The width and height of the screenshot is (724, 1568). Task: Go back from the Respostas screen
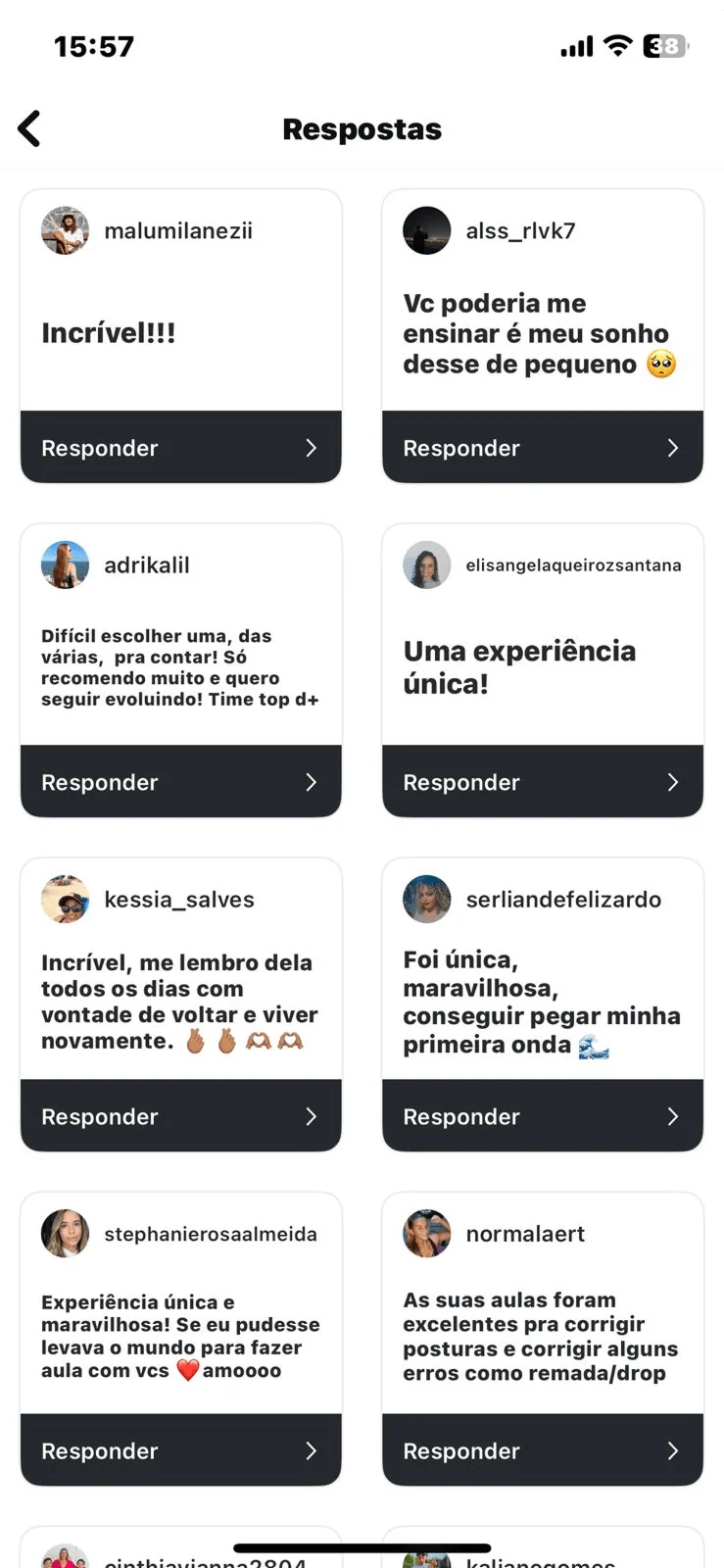click(30, 128)
